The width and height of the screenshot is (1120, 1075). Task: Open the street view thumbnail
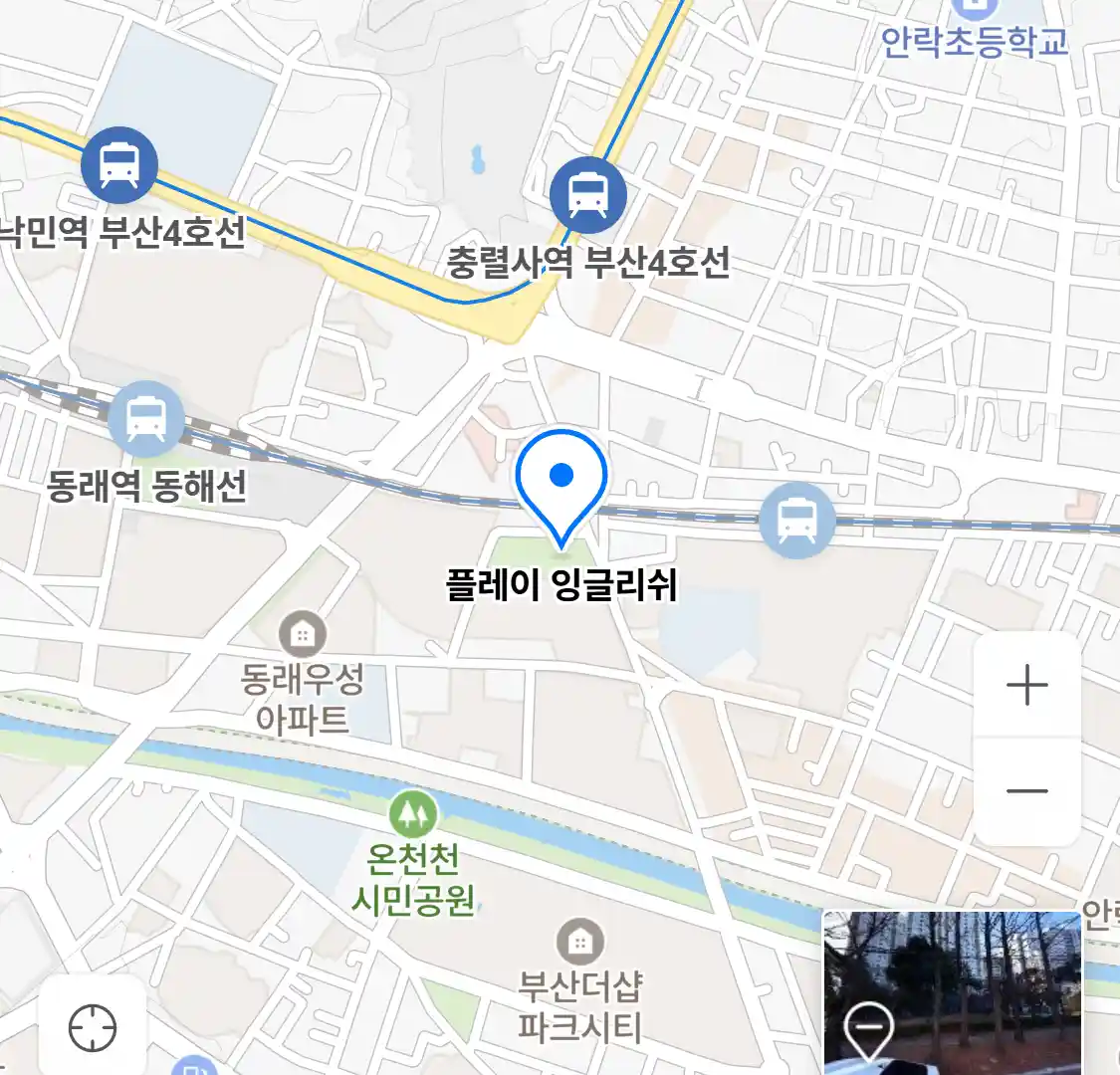click(x=952, y=990)
